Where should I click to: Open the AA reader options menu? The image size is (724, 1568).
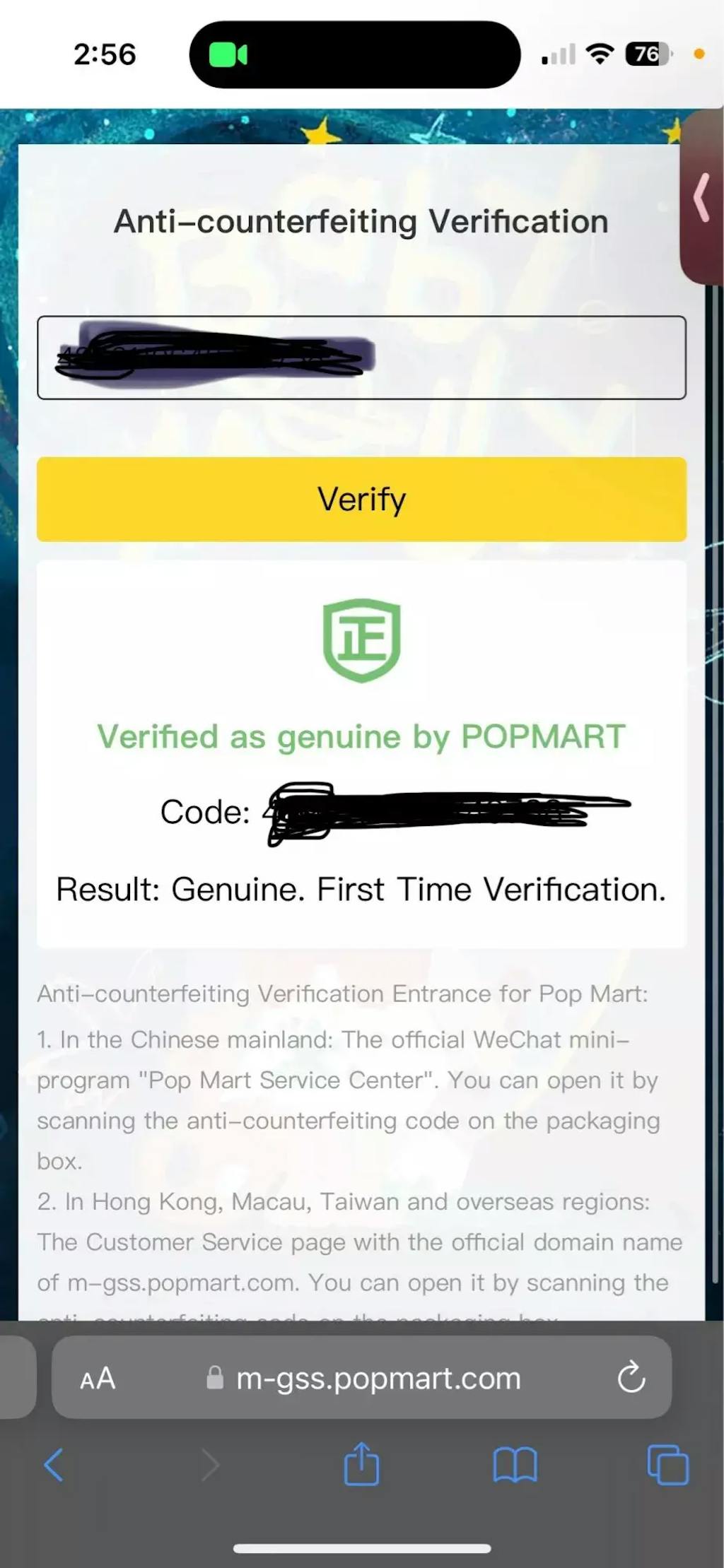coord(98,1379)
